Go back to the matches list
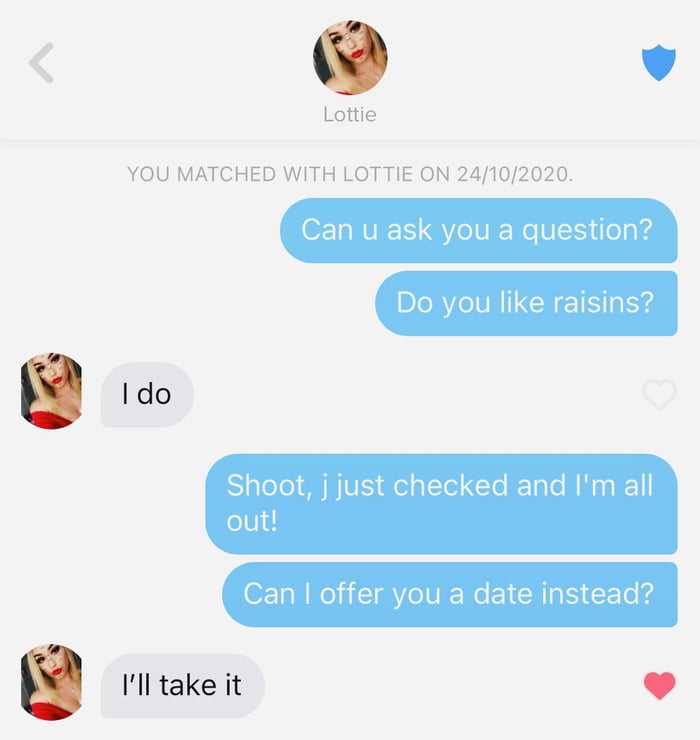Image resolution: width=700 pixels, height=740 pixels. pos(41,63)
